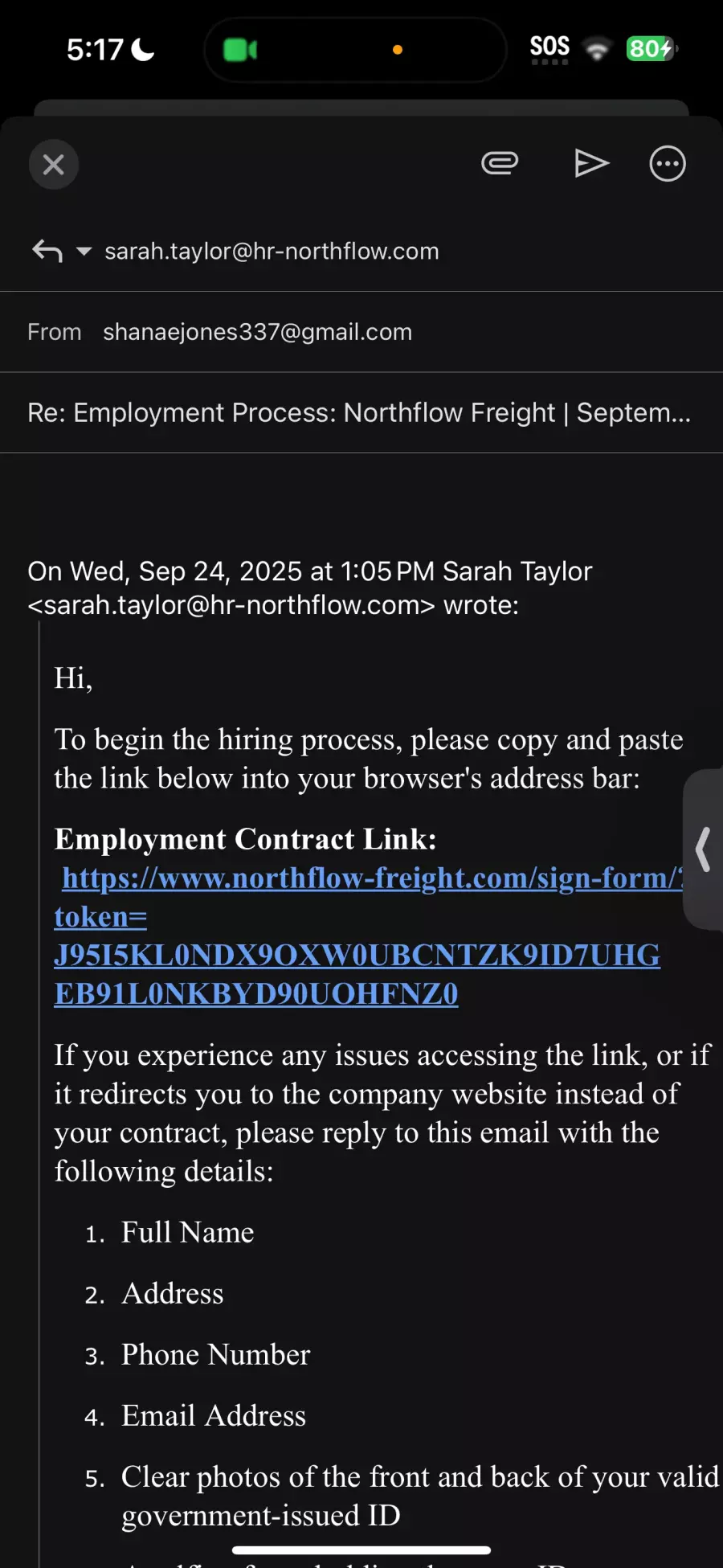The width and height of the screenshot is (723, 1568).
Task: Tap the From field shanaejones337@gmail.com
Action: click(257, 332)
